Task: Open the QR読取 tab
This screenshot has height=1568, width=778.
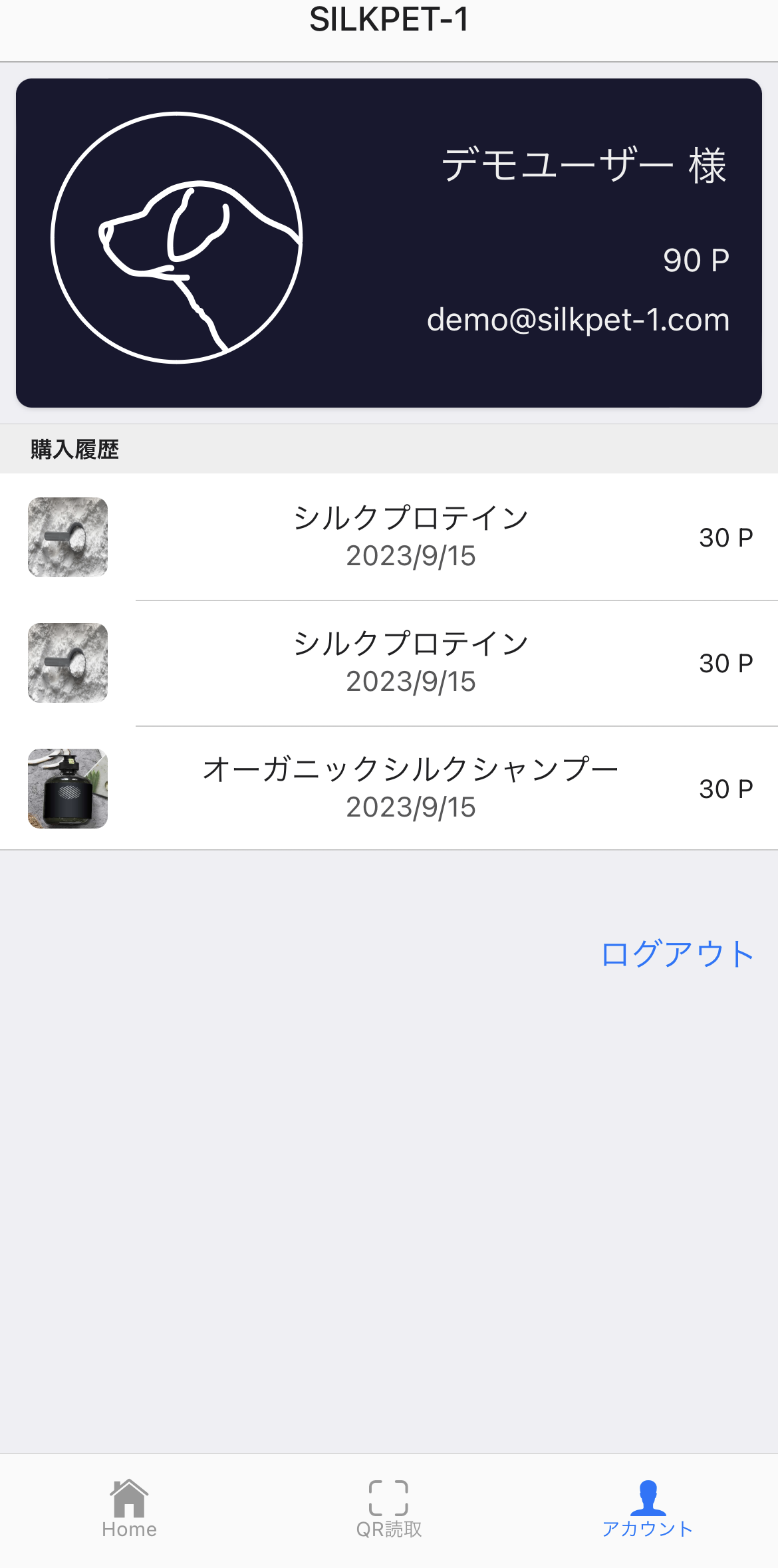Action: [389, 1508]
